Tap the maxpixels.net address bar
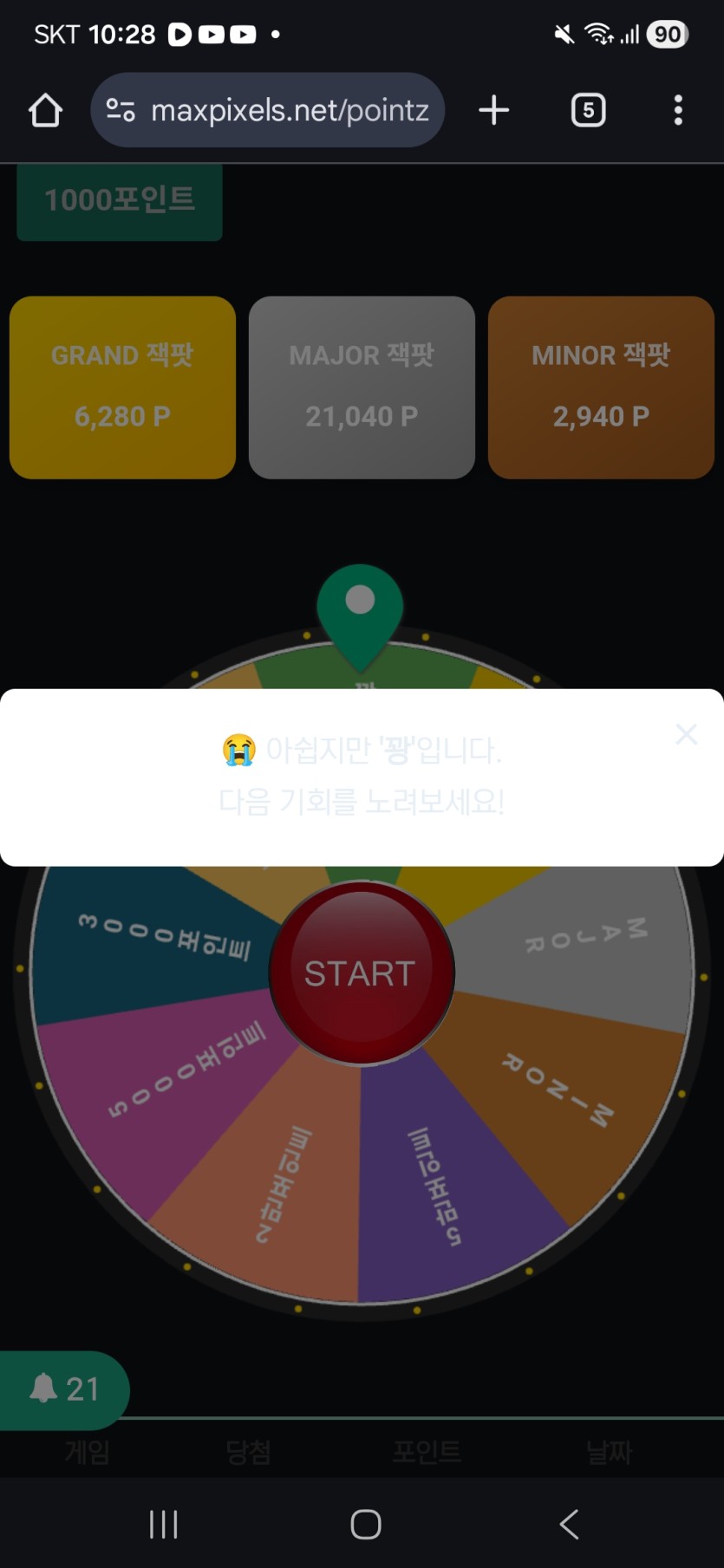 (x=268, y=110)
